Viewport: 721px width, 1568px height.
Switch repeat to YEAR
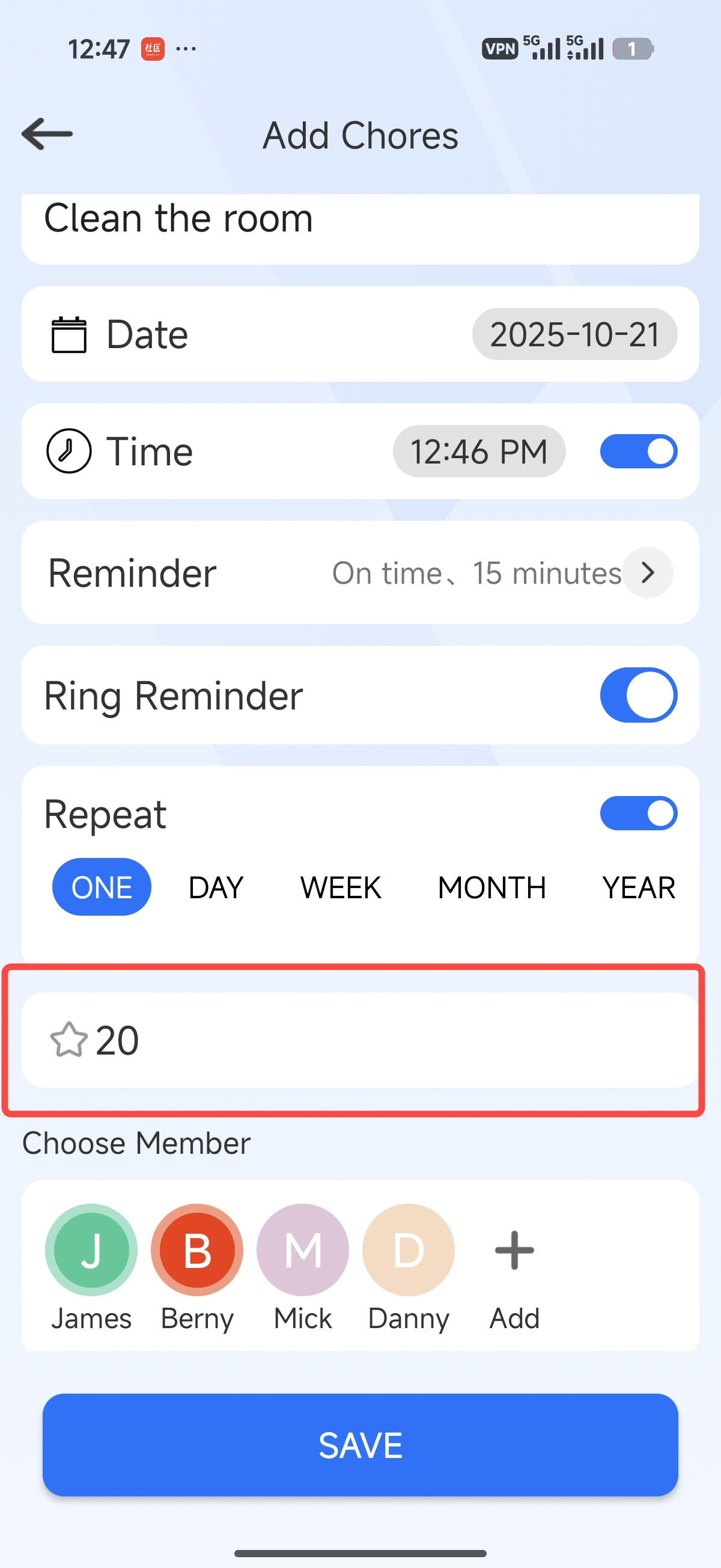coord(638,887)
